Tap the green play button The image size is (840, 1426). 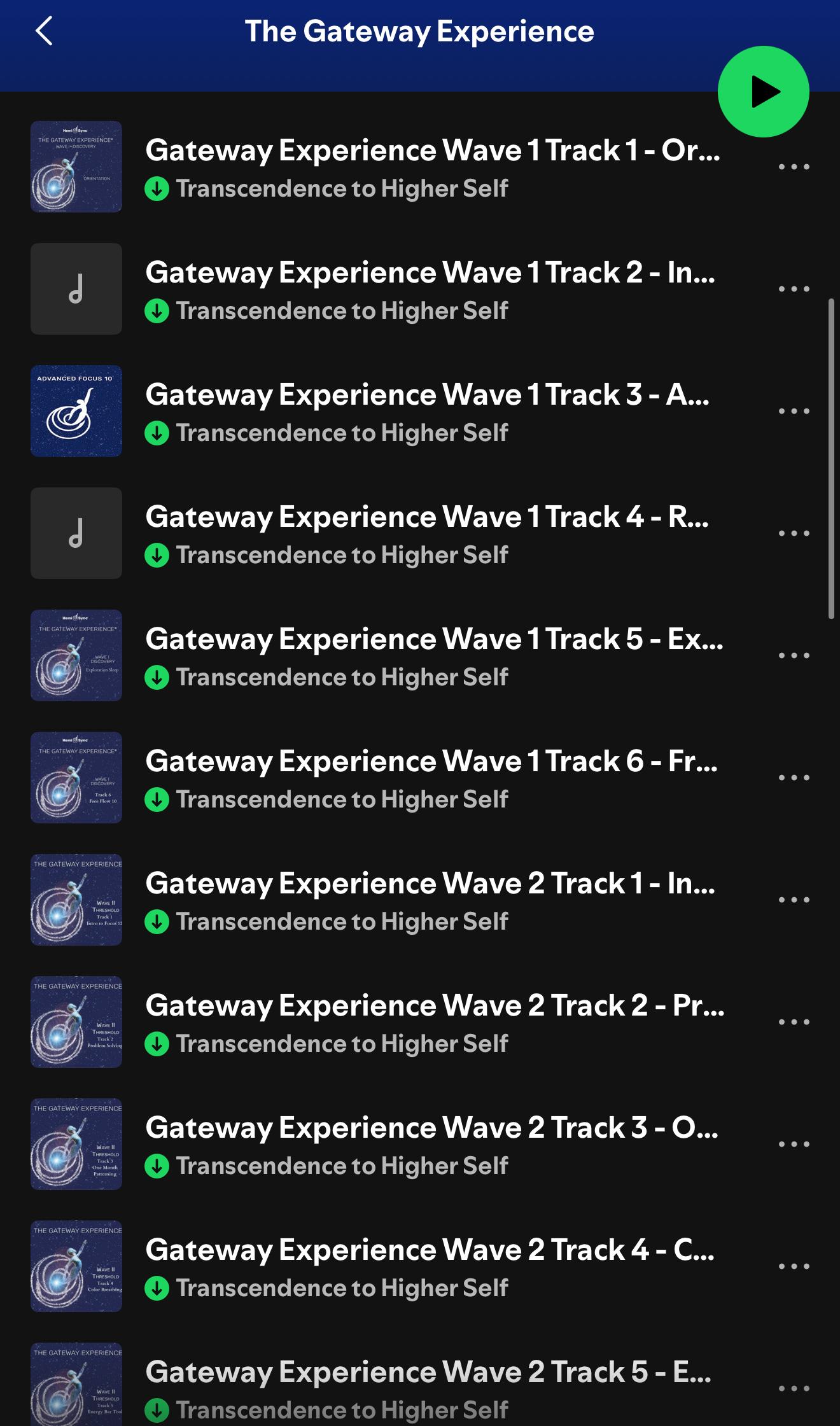point(763,92)
